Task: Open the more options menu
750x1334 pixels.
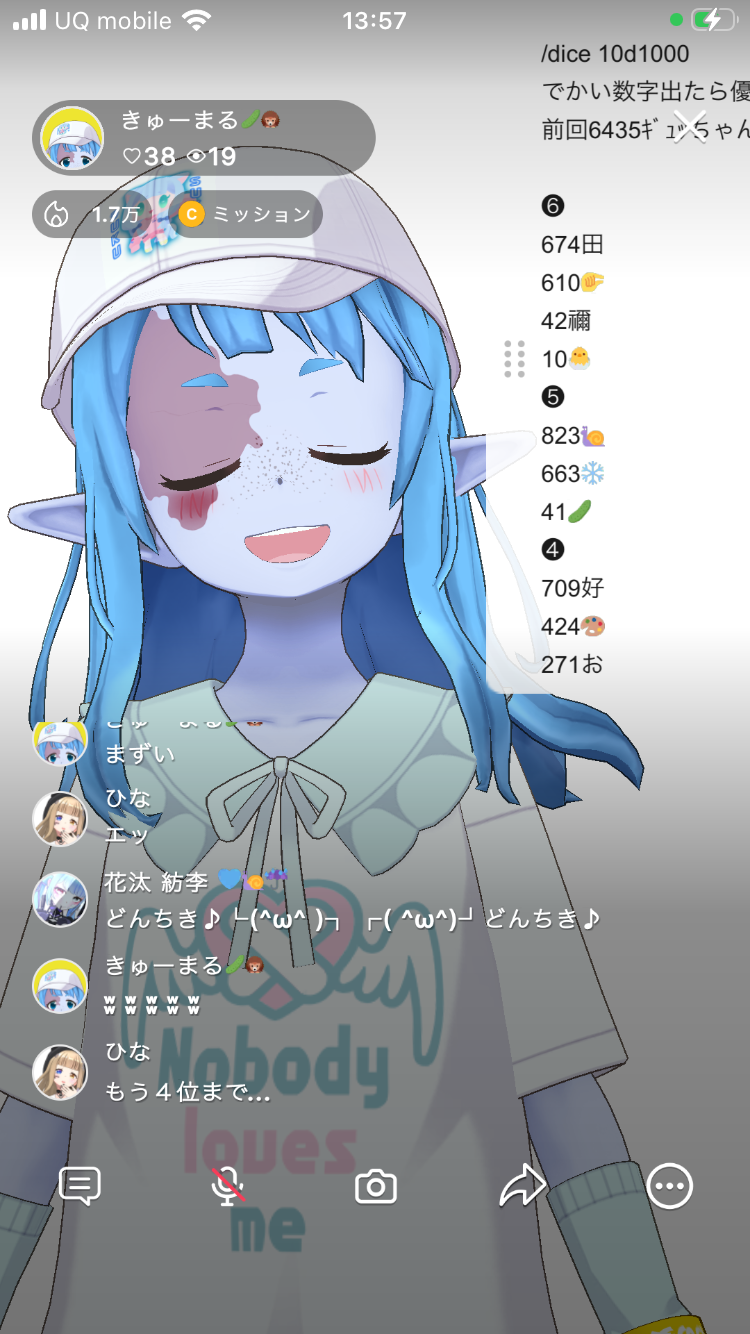Action: coord(669,1186)
